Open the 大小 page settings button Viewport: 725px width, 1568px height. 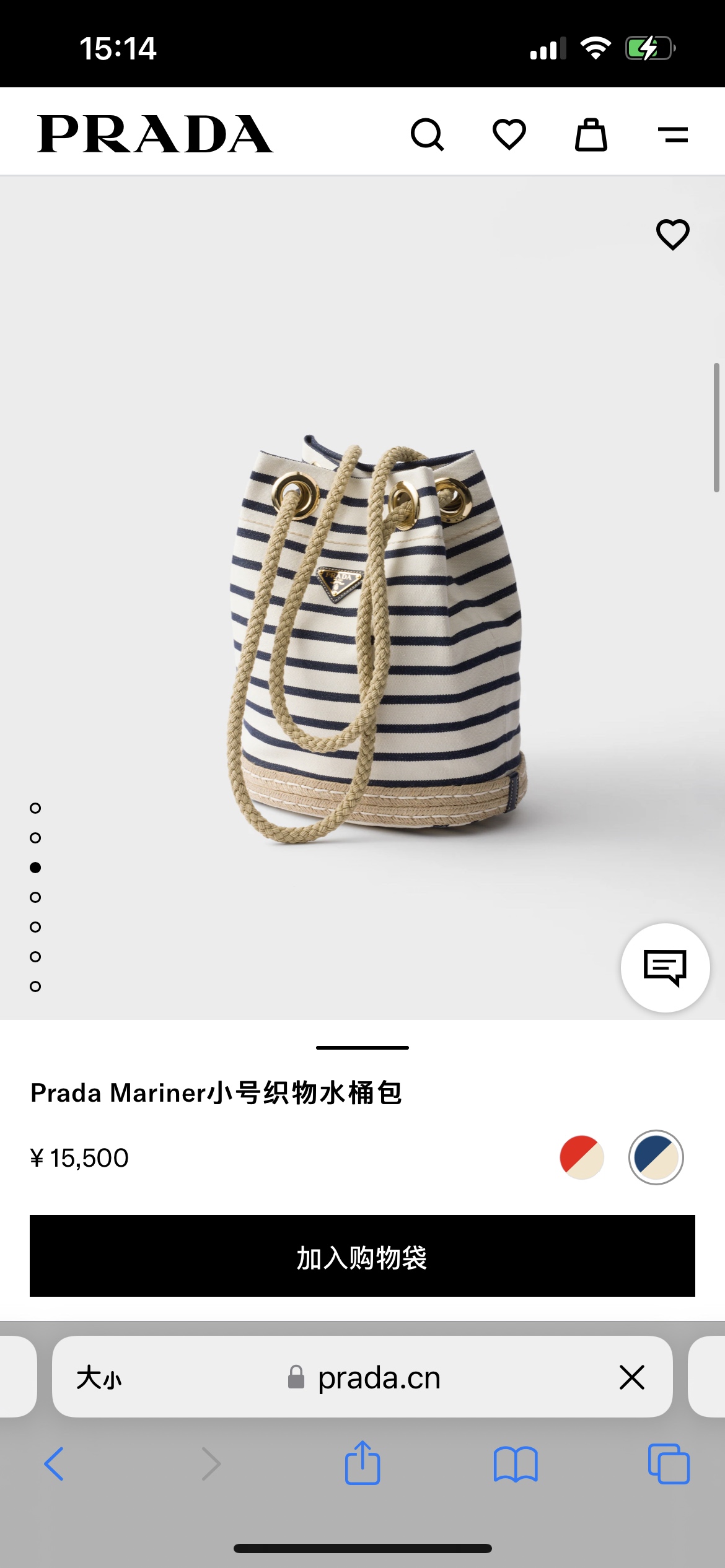pyautogui.click(x=99, y=1378)
